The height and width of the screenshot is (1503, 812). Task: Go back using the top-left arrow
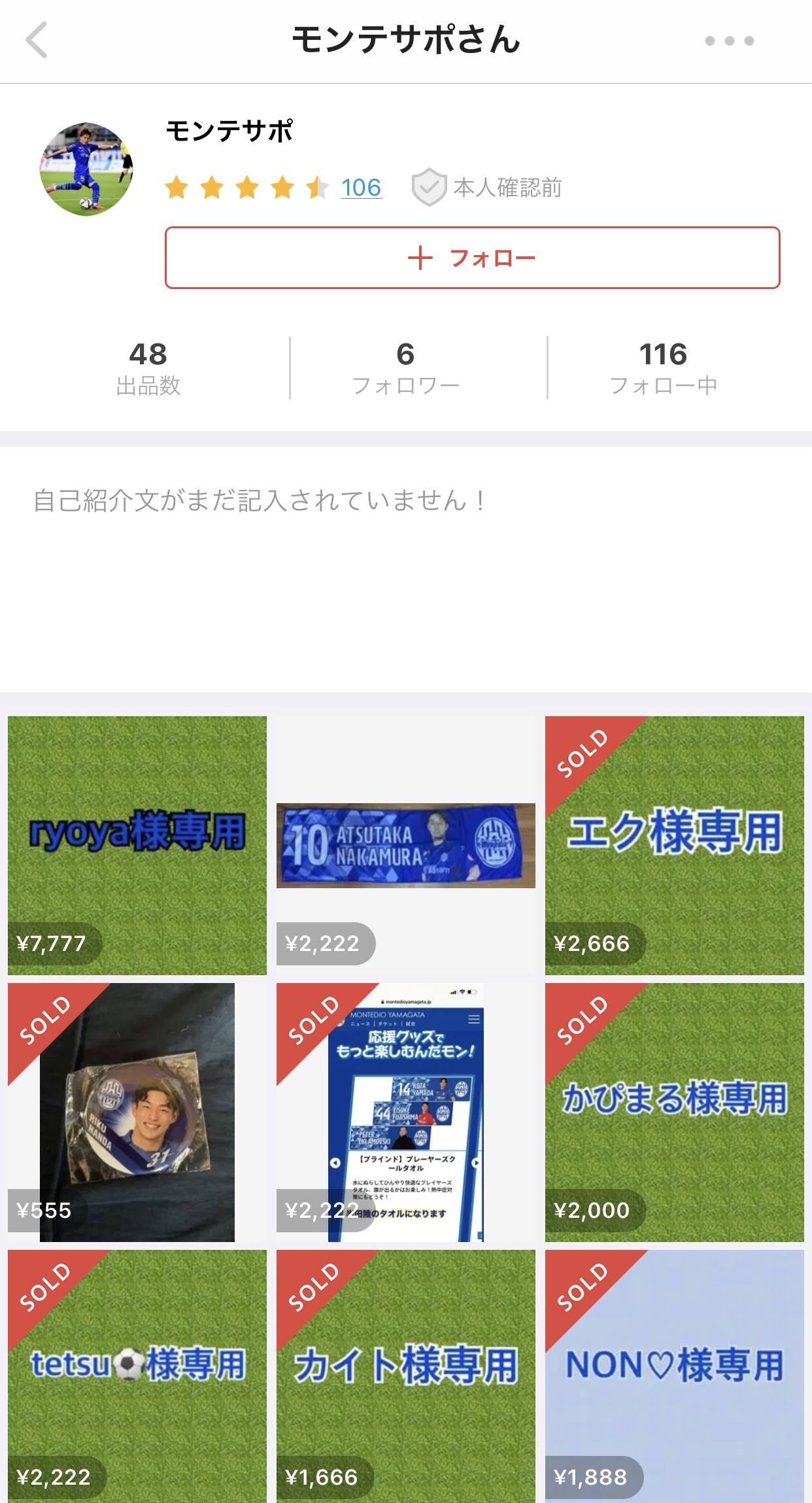point(37,41)
